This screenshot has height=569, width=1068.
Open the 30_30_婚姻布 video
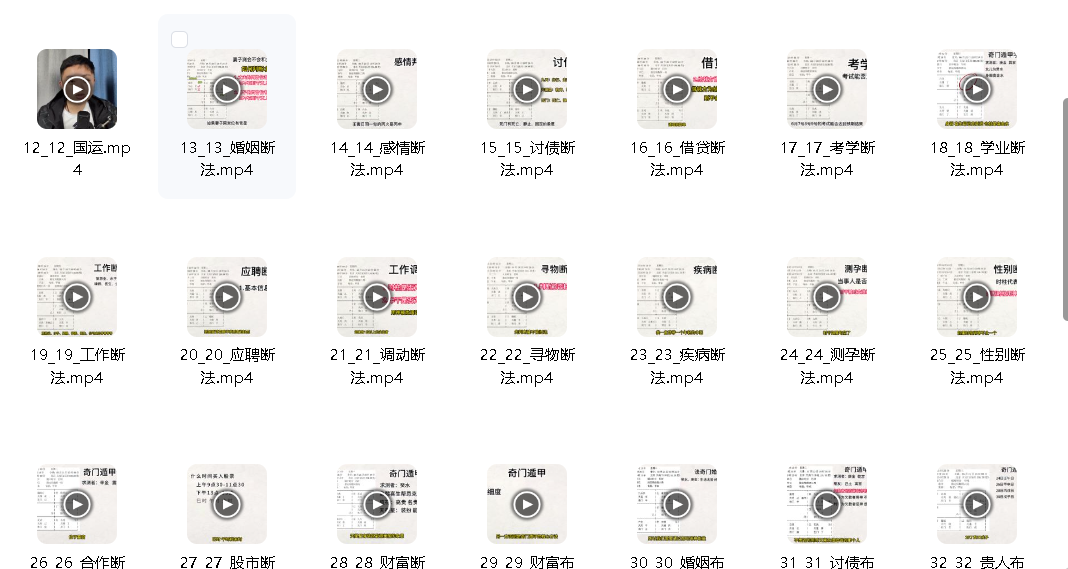677,504
